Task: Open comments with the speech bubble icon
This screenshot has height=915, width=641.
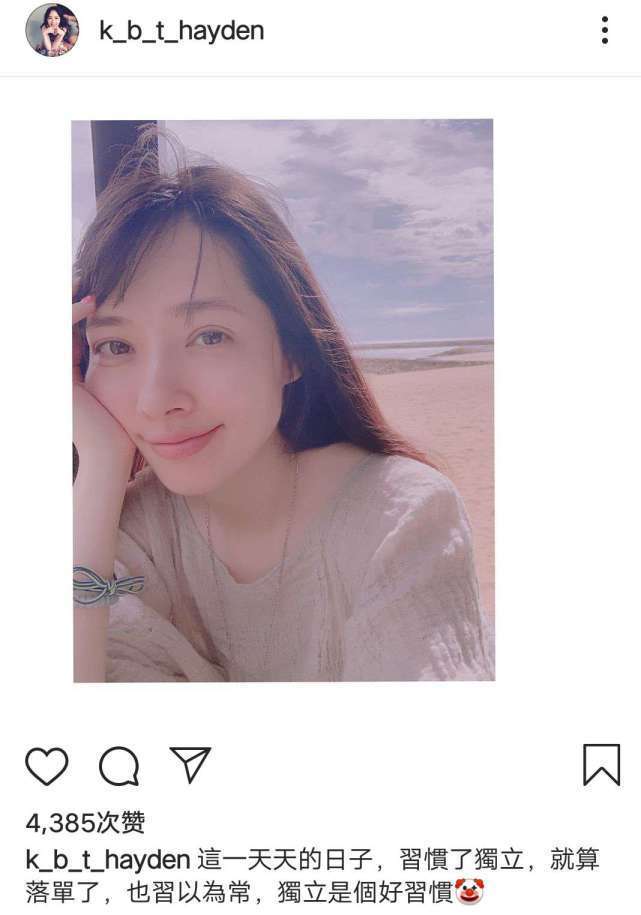Action: pyautogui.click(x=118, y=766)
